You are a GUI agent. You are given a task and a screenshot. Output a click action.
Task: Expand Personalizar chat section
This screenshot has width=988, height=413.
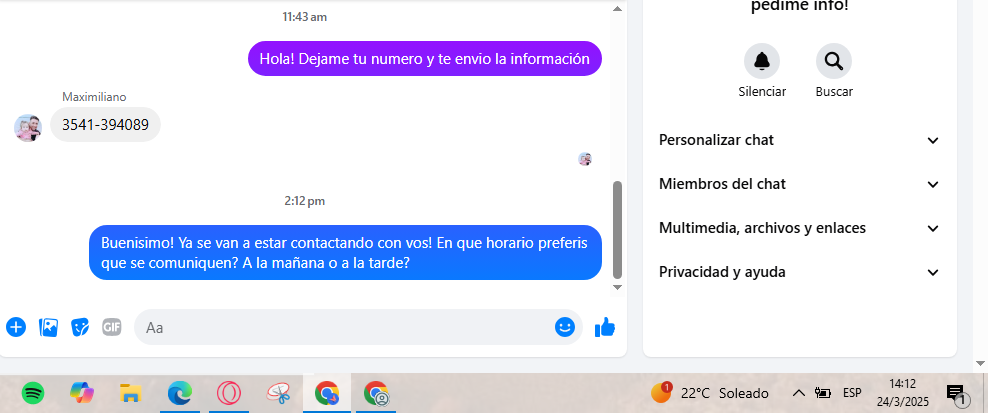[x=799, y=140]
